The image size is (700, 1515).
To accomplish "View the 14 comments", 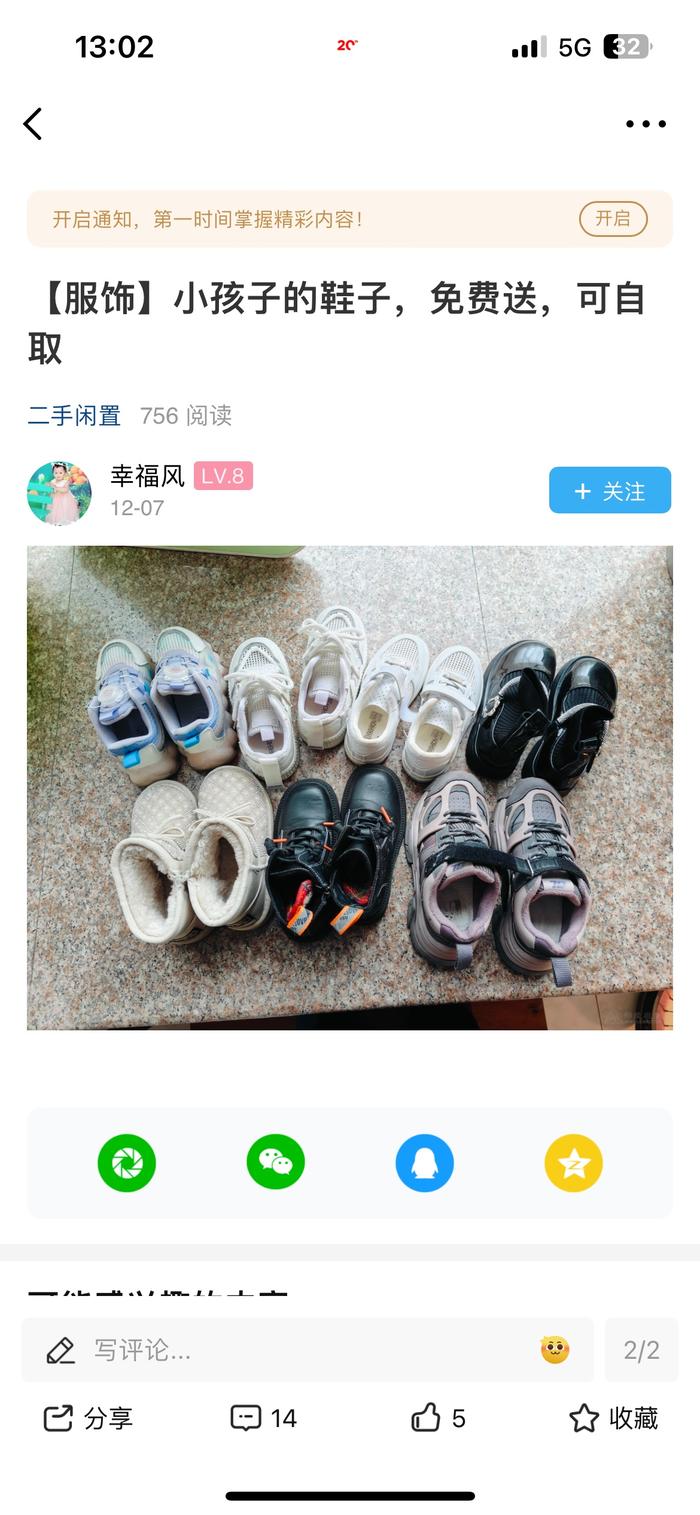I will (264, 1418).
